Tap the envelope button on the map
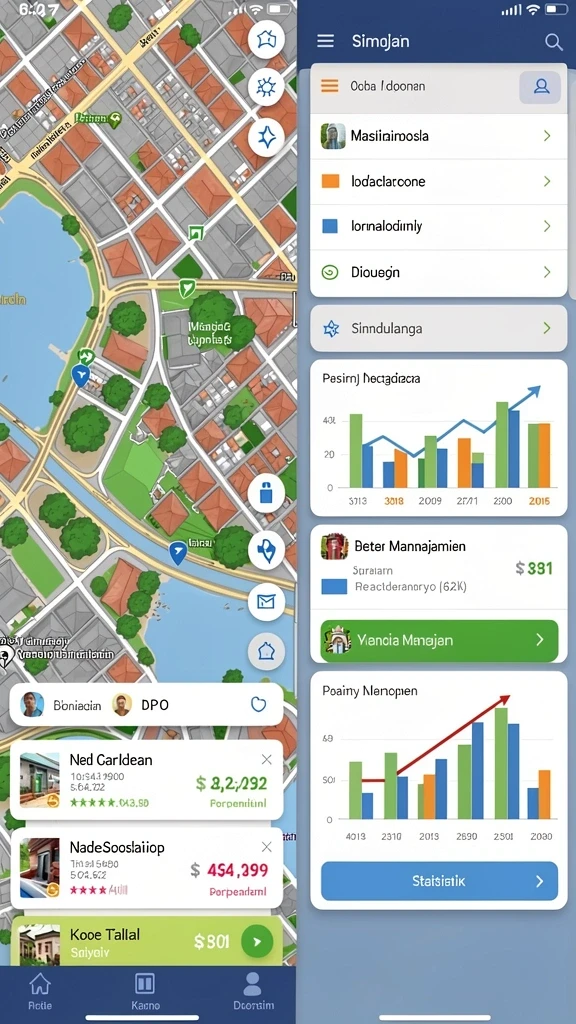 tap(266, 601)
